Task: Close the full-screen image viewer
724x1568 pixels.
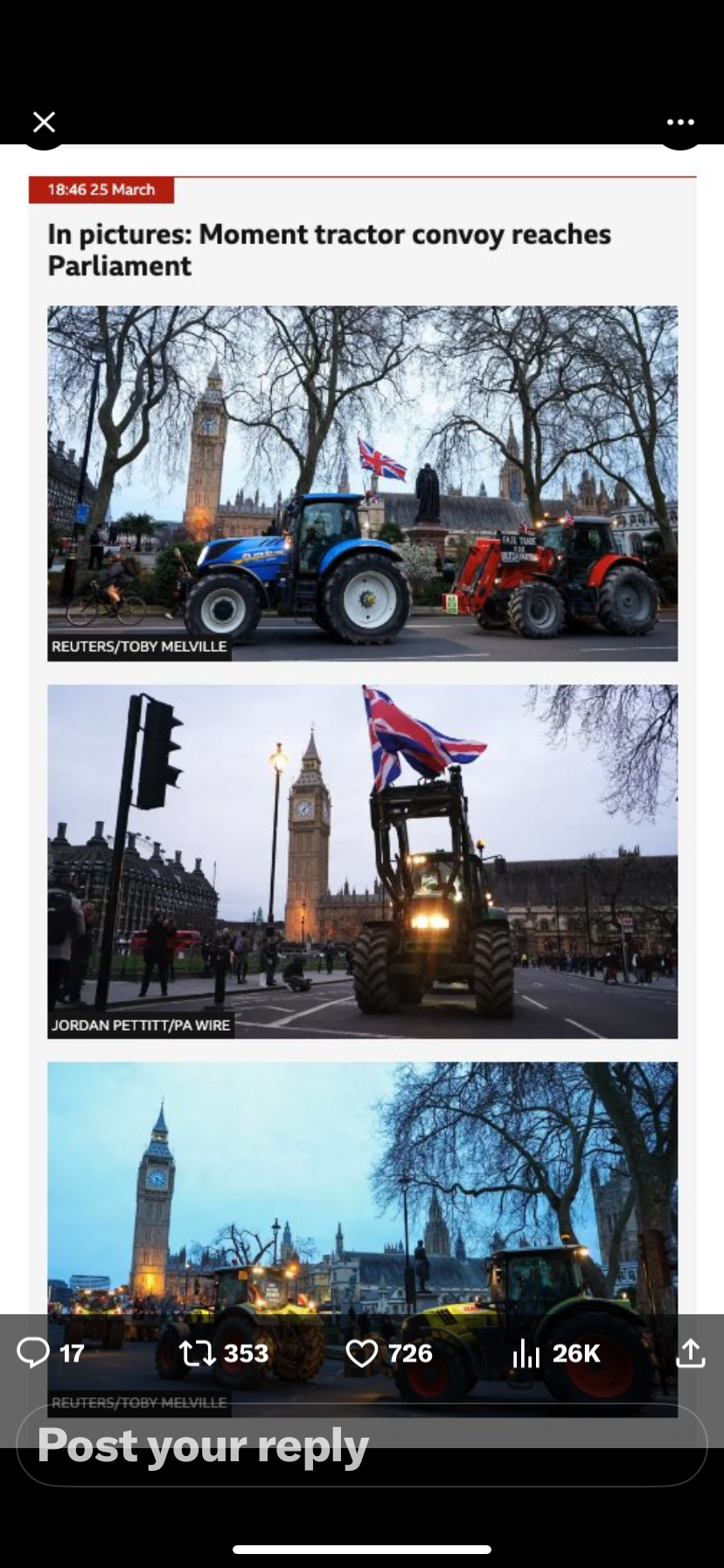Action: pyautogui.click(x=44, y=122)
